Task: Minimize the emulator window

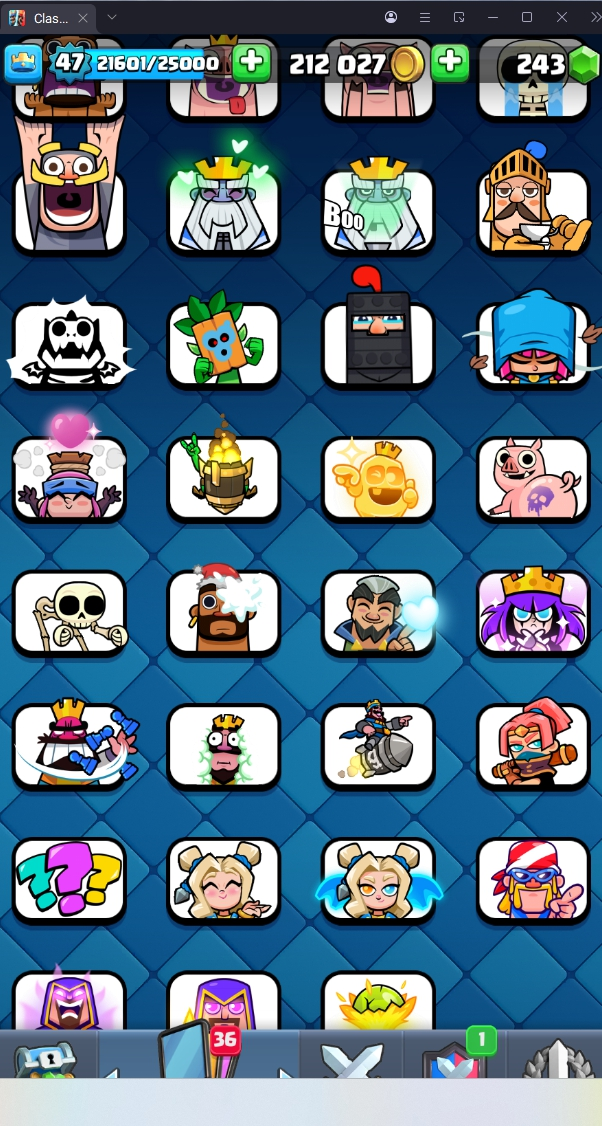Action: (x=492, y=17)
